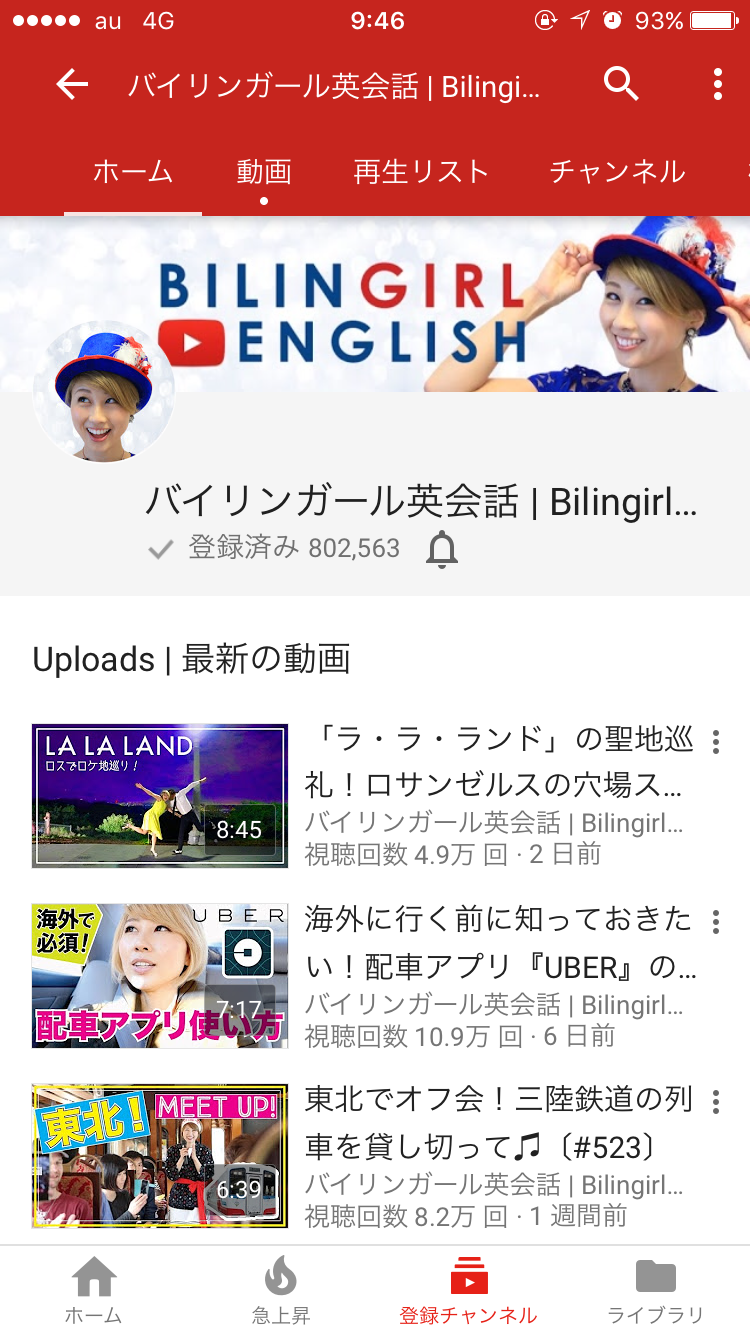Viewport: 750px width, 1334px height.
Task: Open options for the UBER video
Action: pos(716,922)
